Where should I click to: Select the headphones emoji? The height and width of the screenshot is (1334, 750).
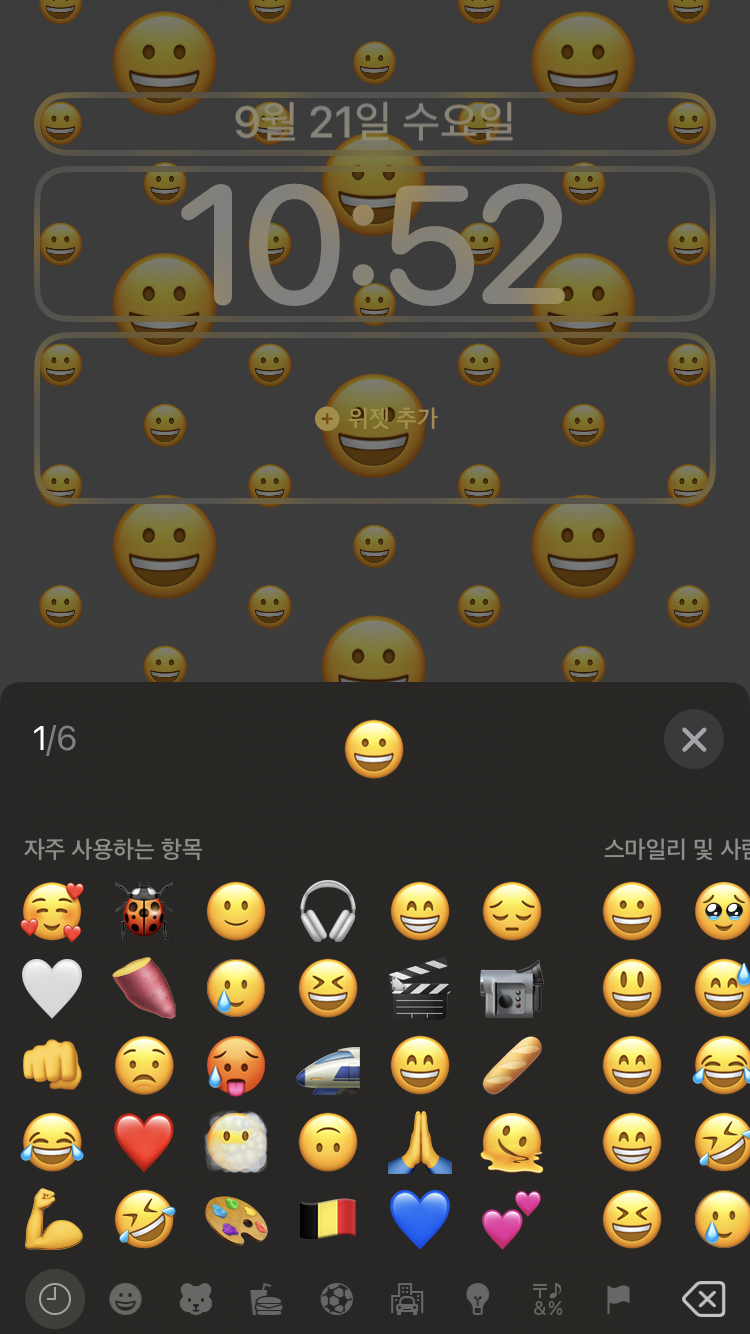(328, 911)
